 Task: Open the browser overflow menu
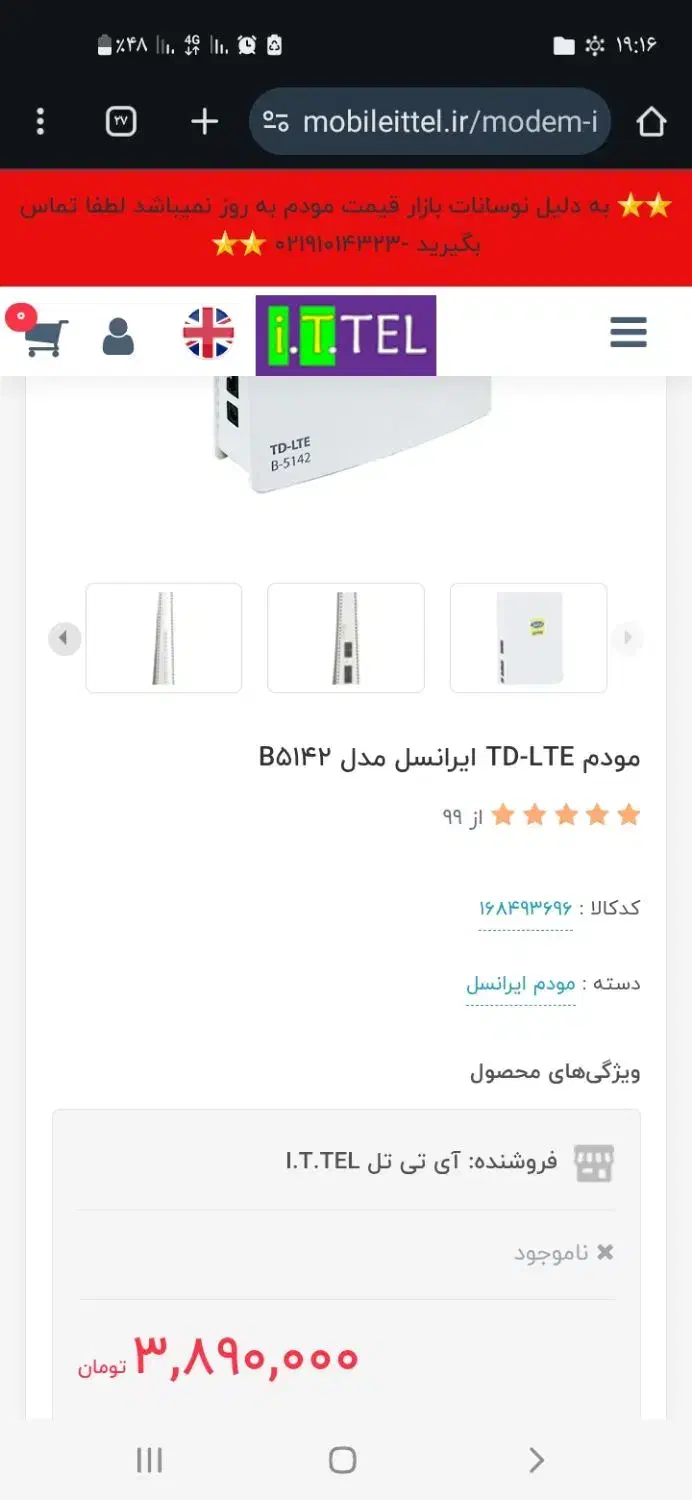40,122
